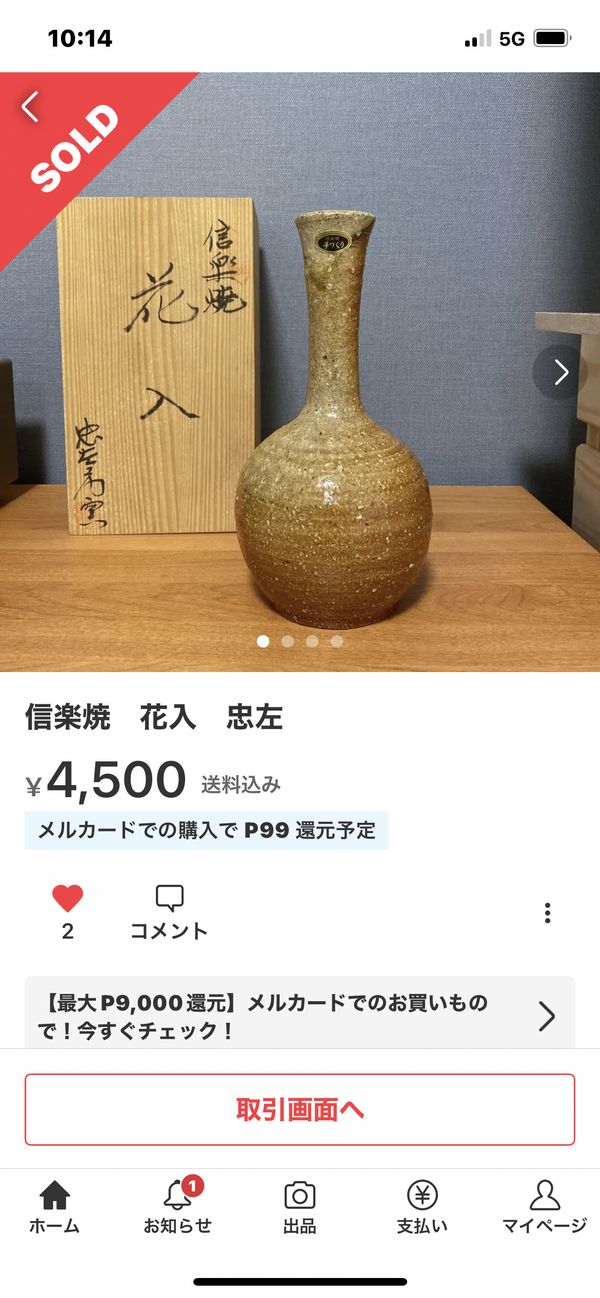Open the お知らせ notifications tab
The height and width of the screenshot is (1298, 600).
point(178,1207)
